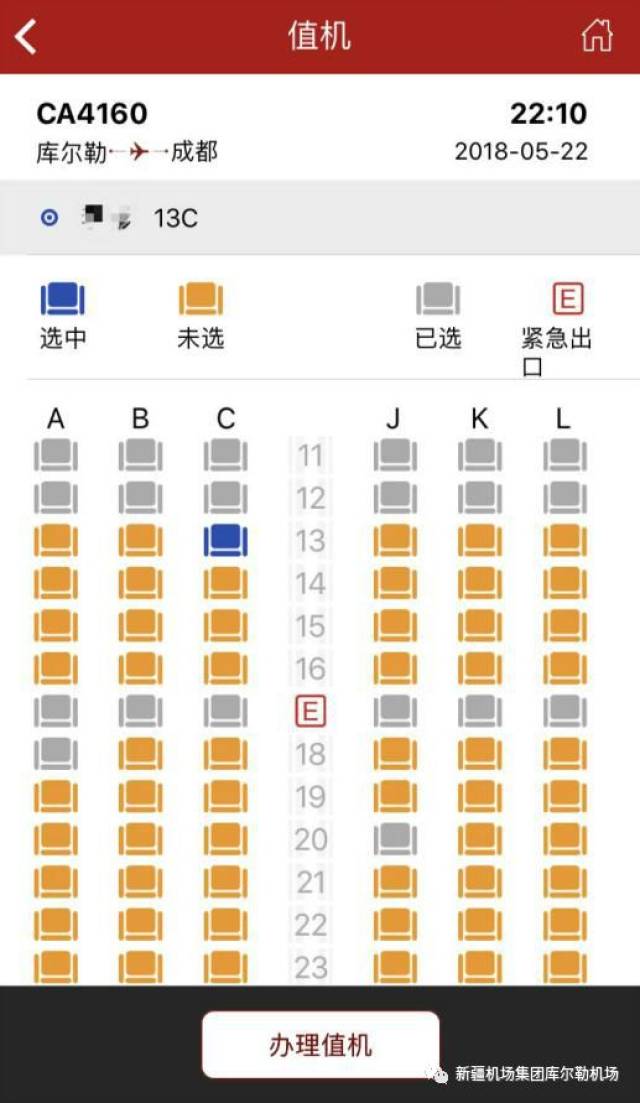Select seat 15L
The height and width of the screenshot is (1103, 640).
point(565,627)
